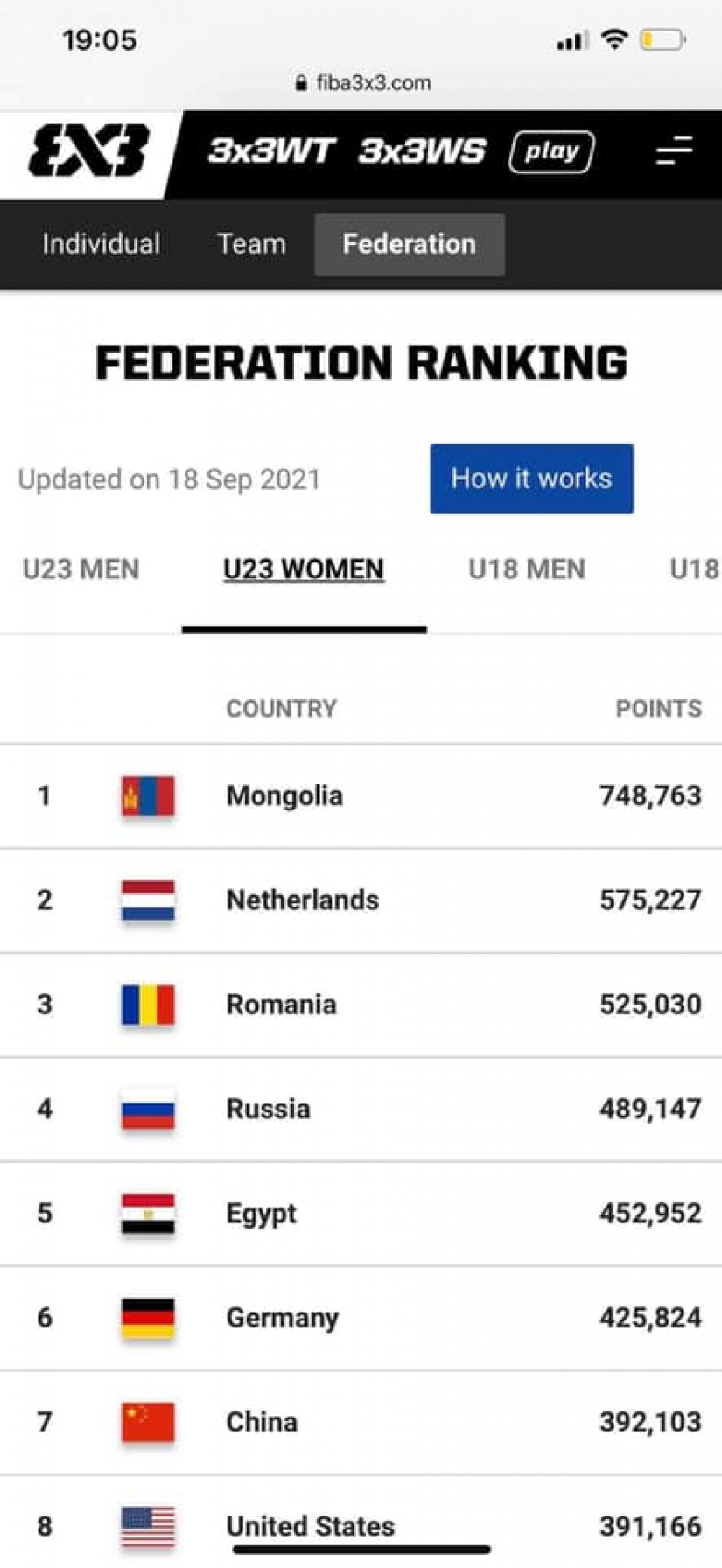Image resolution: width=722 pixels, height=1568 pixels.
Task: Select the U23 WOMEN category
Action: pos(304,570)
